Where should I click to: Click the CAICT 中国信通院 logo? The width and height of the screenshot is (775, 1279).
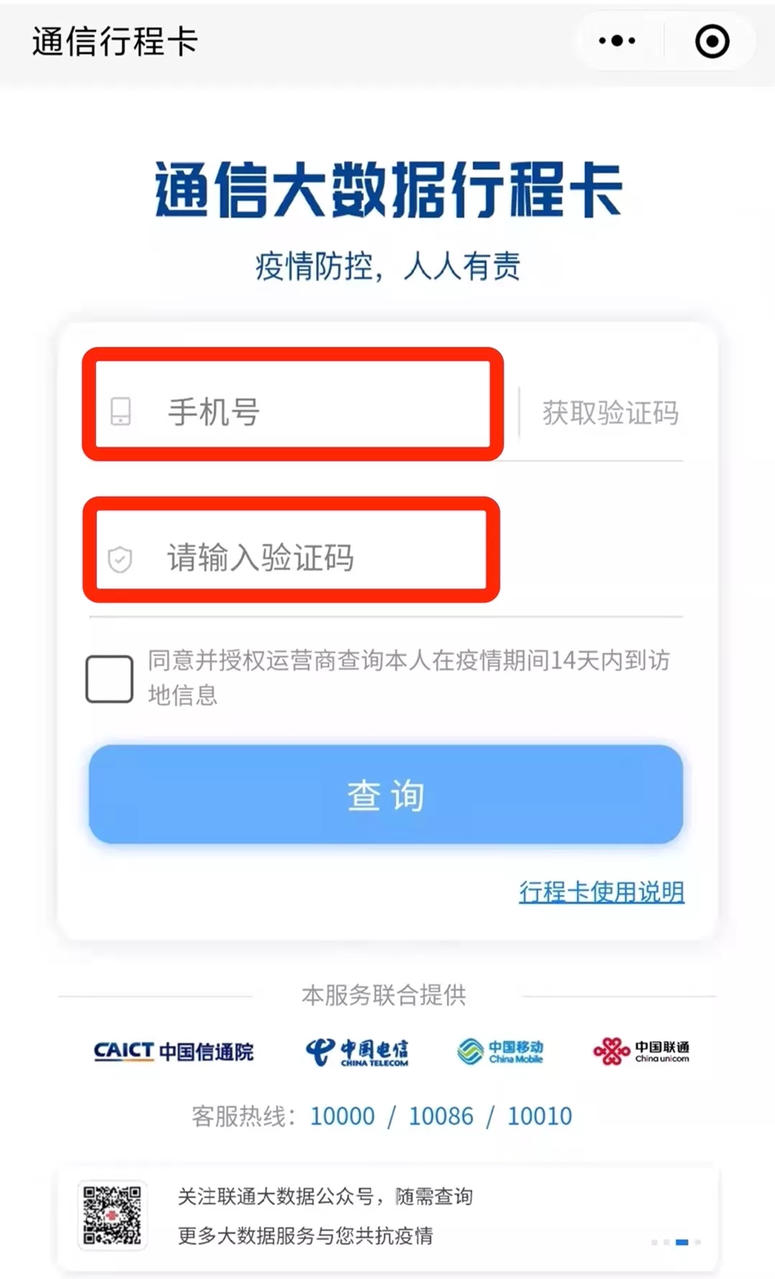click(x=175, y=1051)
